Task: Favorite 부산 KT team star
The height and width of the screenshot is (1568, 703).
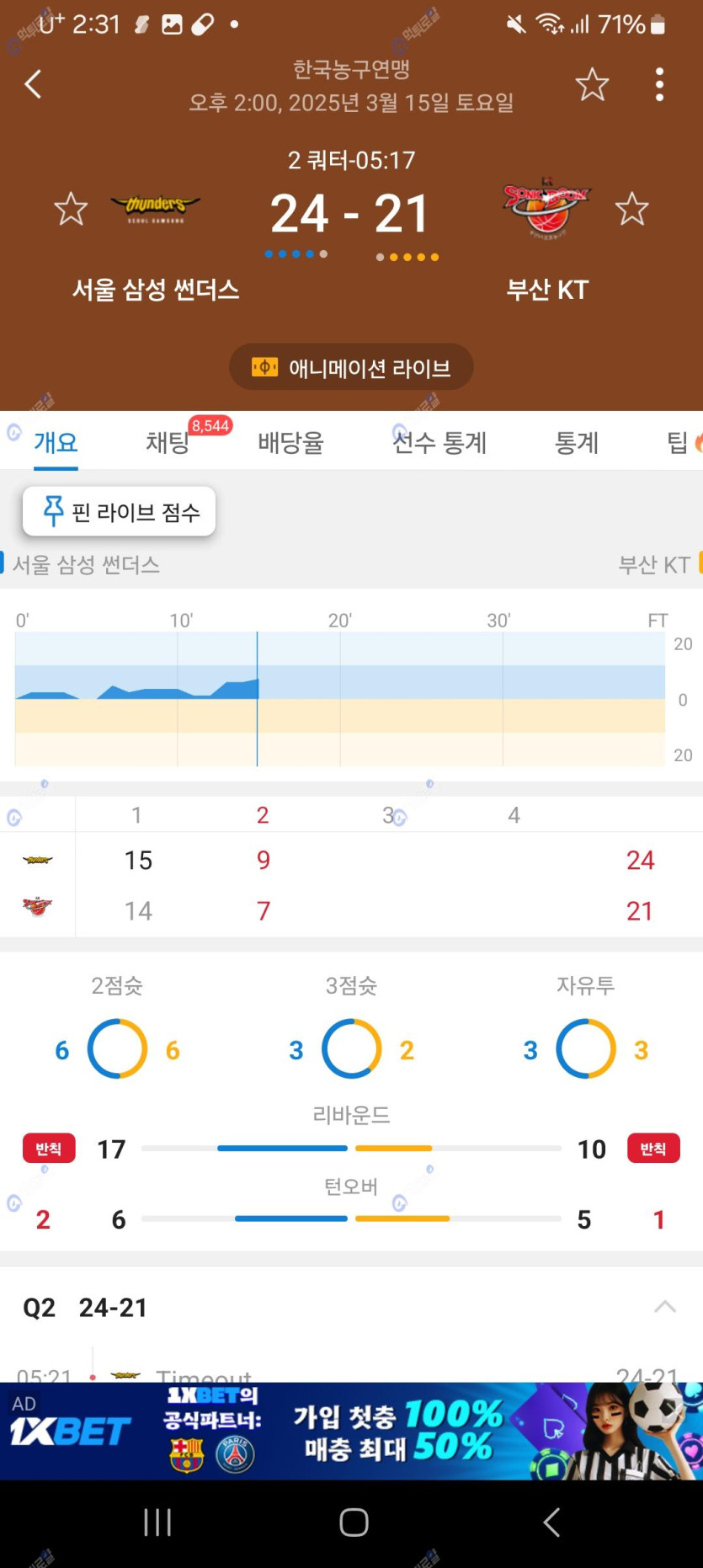Action: pos(631,209)
